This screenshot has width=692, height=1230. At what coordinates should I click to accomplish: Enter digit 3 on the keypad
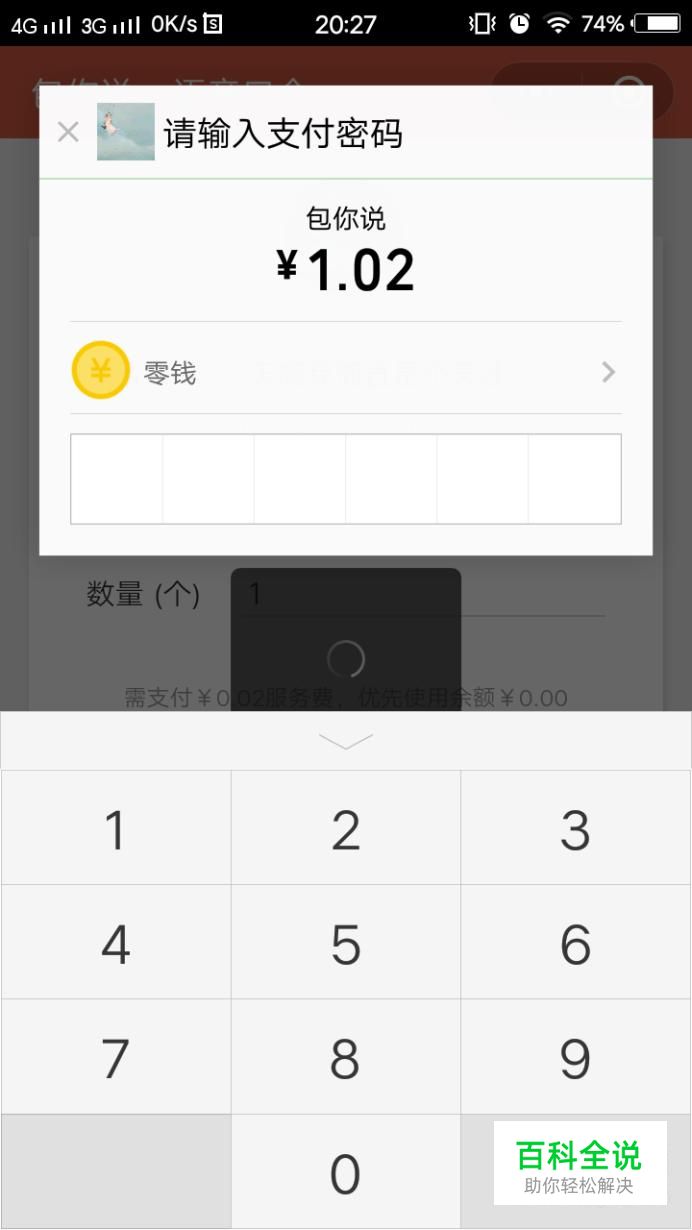[576, 828]
